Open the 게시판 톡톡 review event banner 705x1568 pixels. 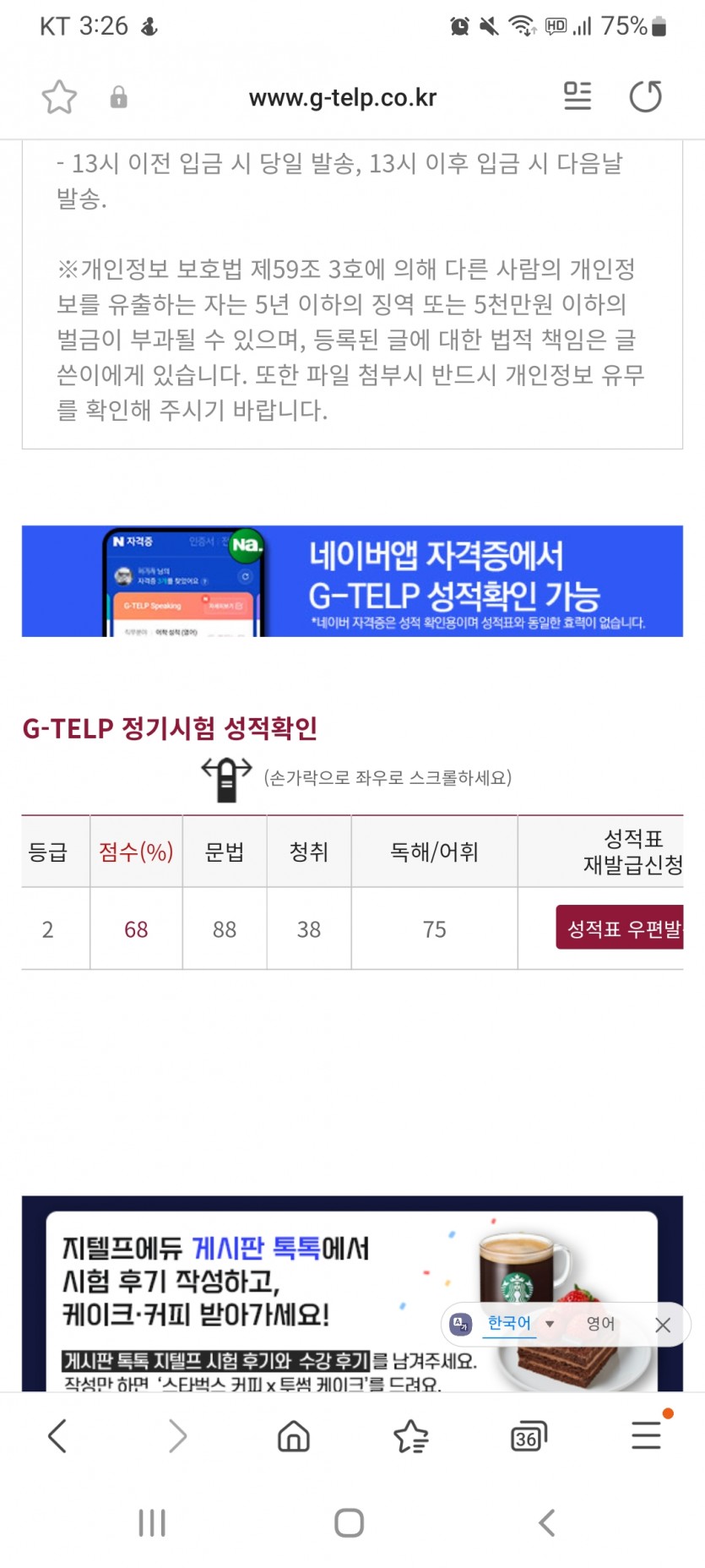click(x=253, y=1284)
